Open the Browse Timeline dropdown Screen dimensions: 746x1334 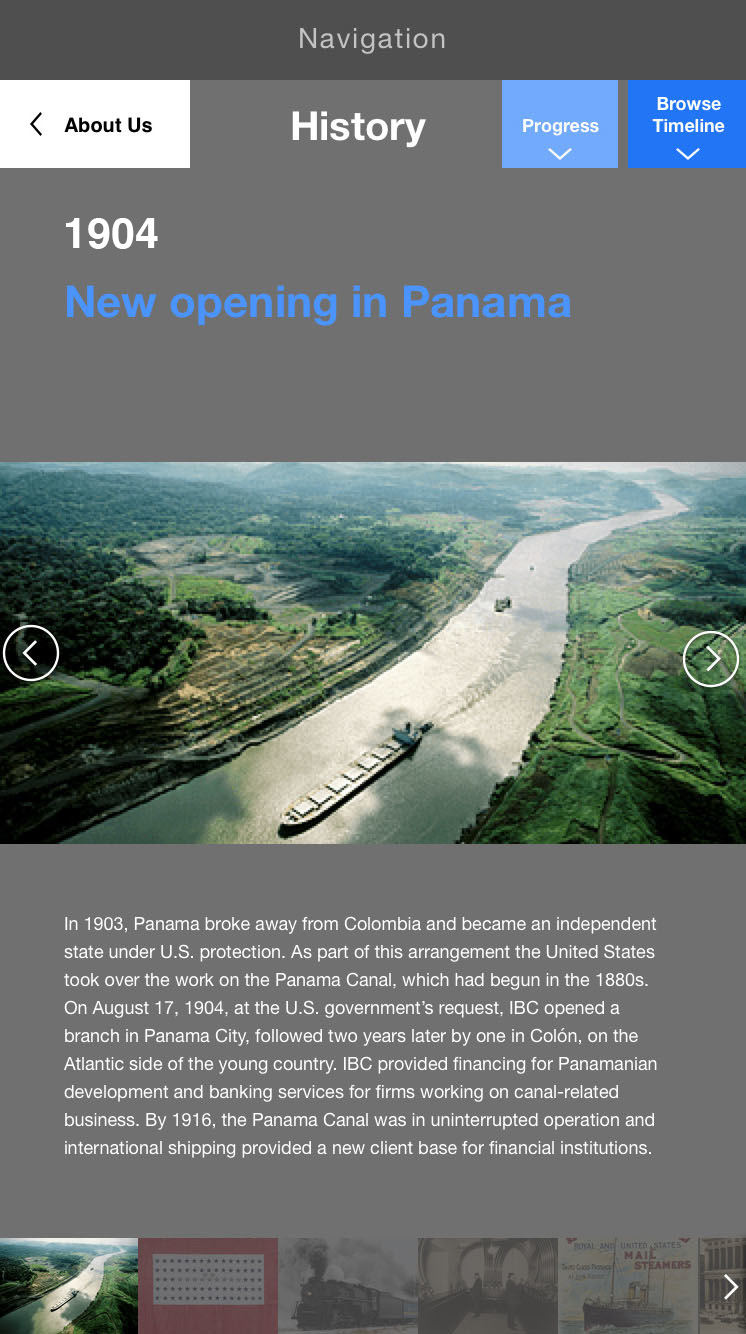[x=687, y=125]
